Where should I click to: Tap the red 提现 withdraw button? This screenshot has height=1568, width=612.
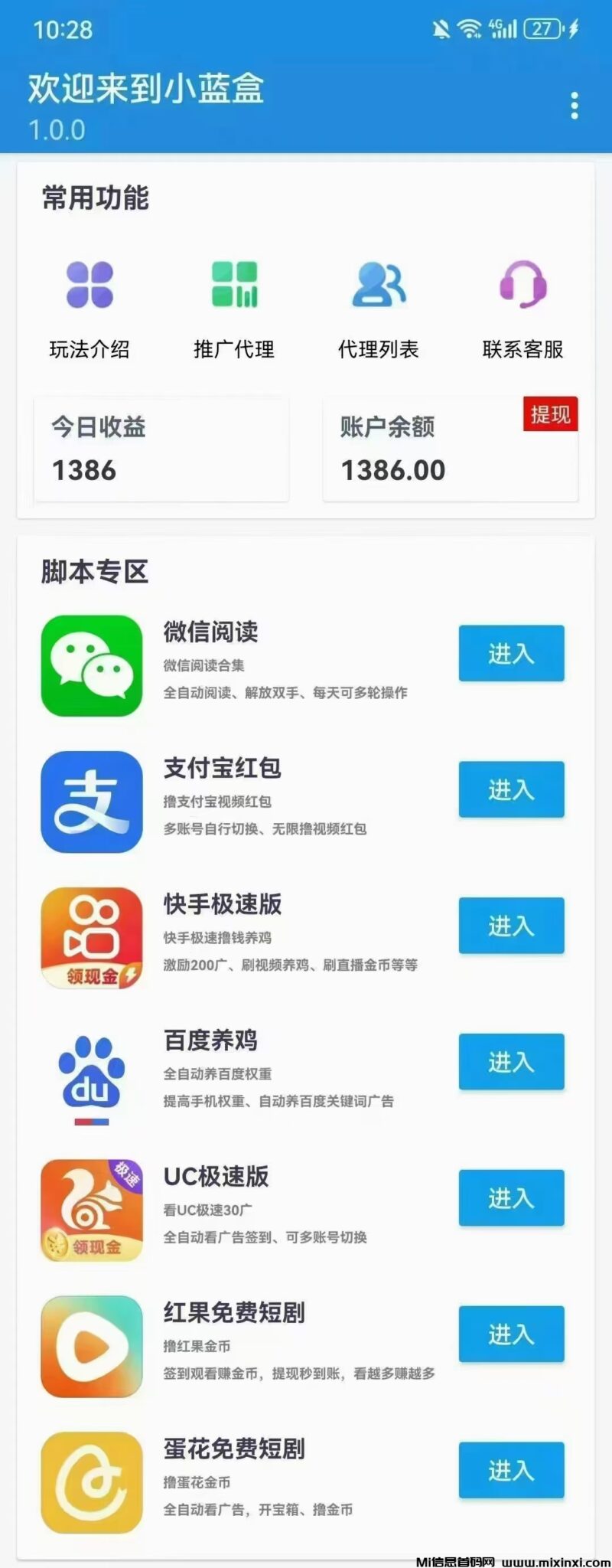pyautogui.click(x=550, y=414)
